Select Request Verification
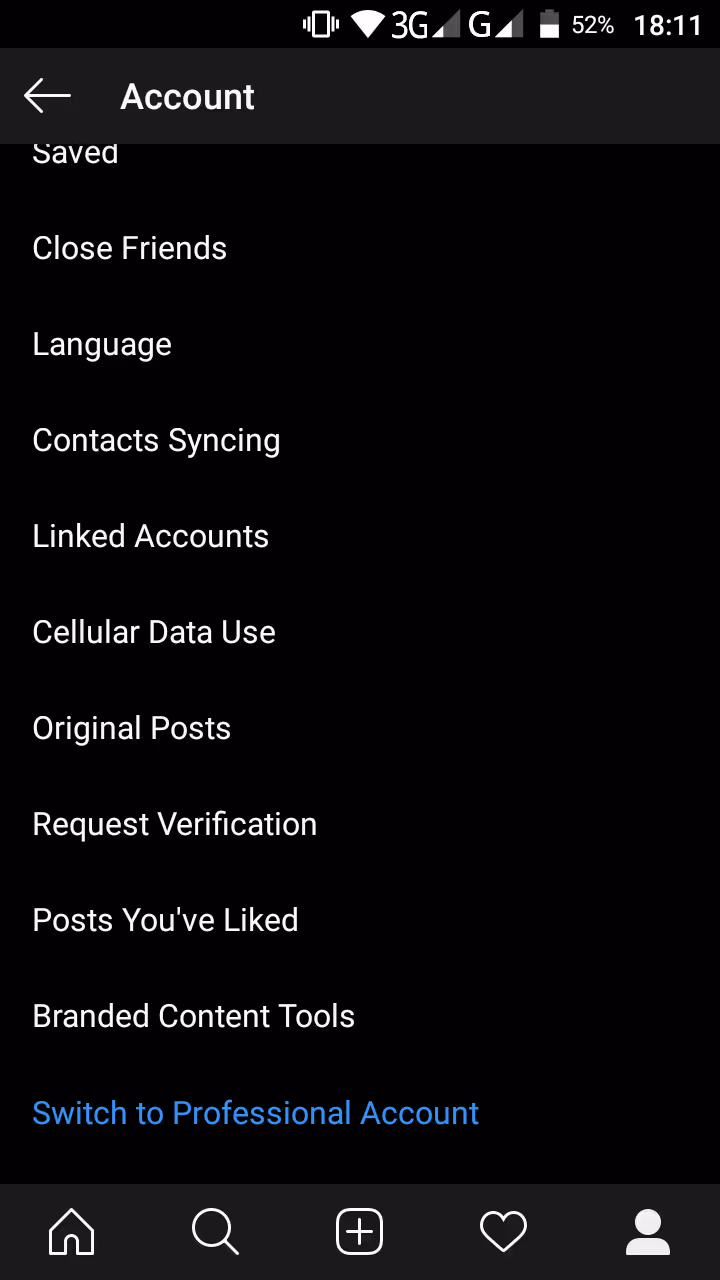 click(x=360, y=824)
